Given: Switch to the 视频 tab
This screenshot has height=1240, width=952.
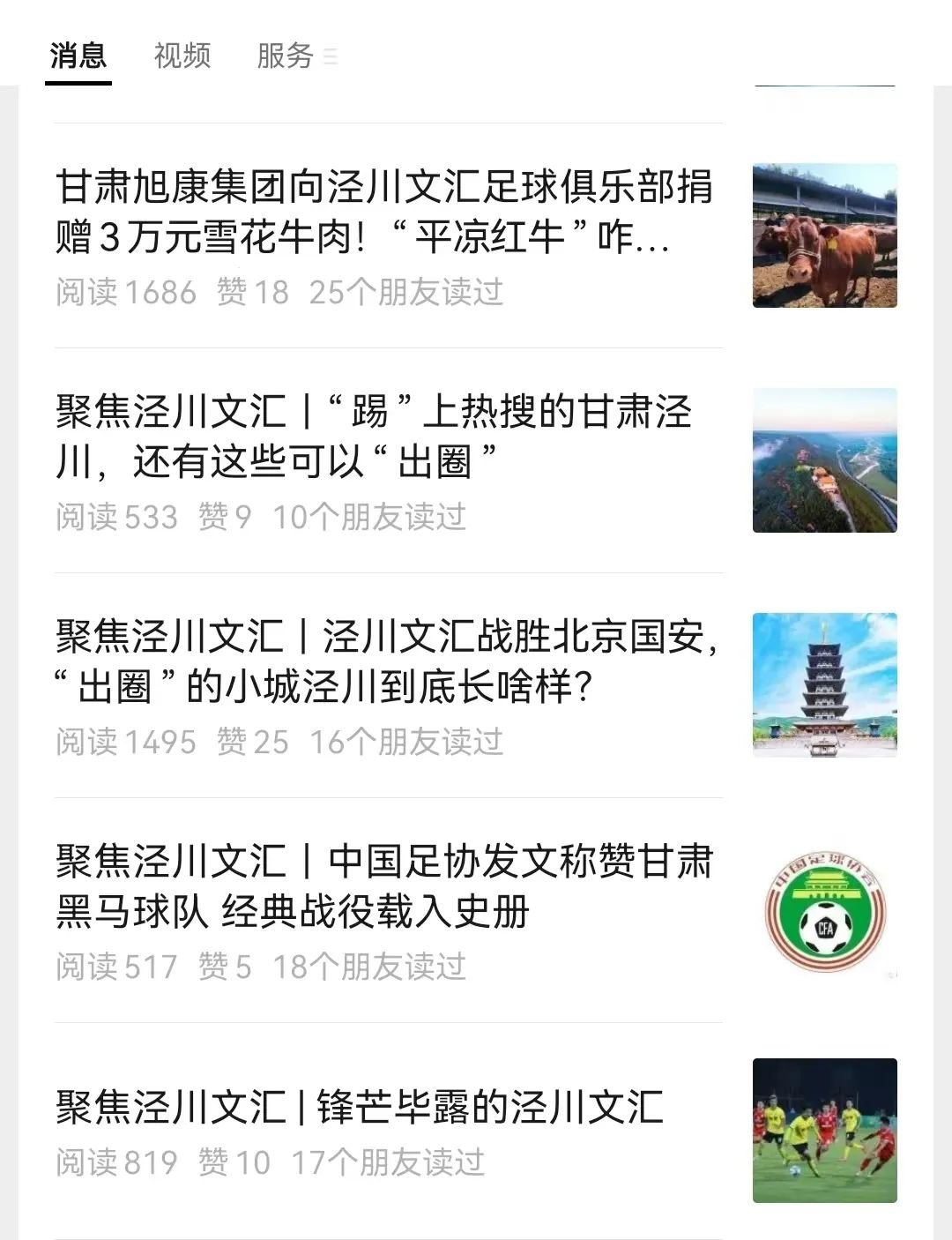Looking at the screenshot, I should coord(182,56).
